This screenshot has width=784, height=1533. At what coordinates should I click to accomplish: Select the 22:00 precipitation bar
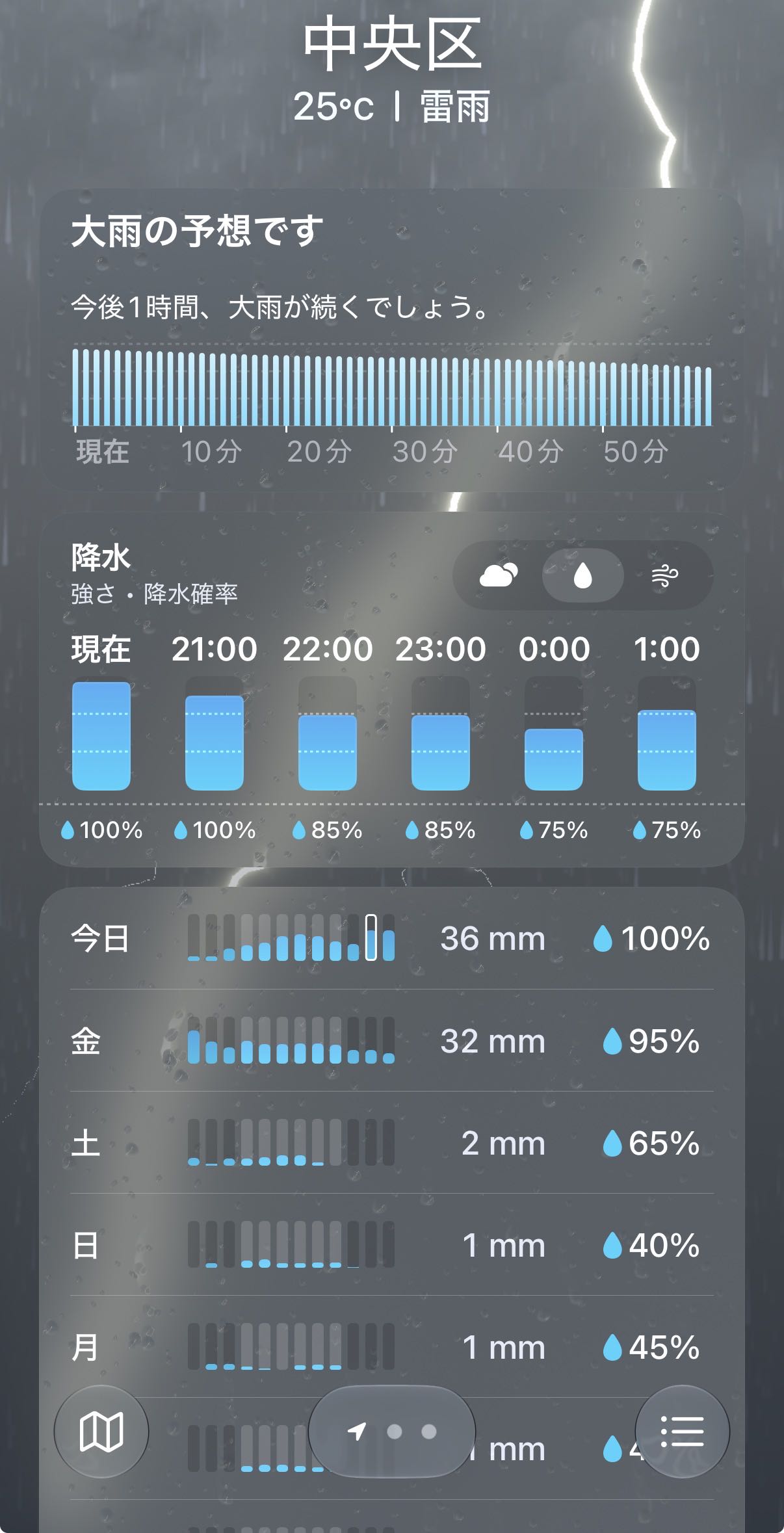328,733
